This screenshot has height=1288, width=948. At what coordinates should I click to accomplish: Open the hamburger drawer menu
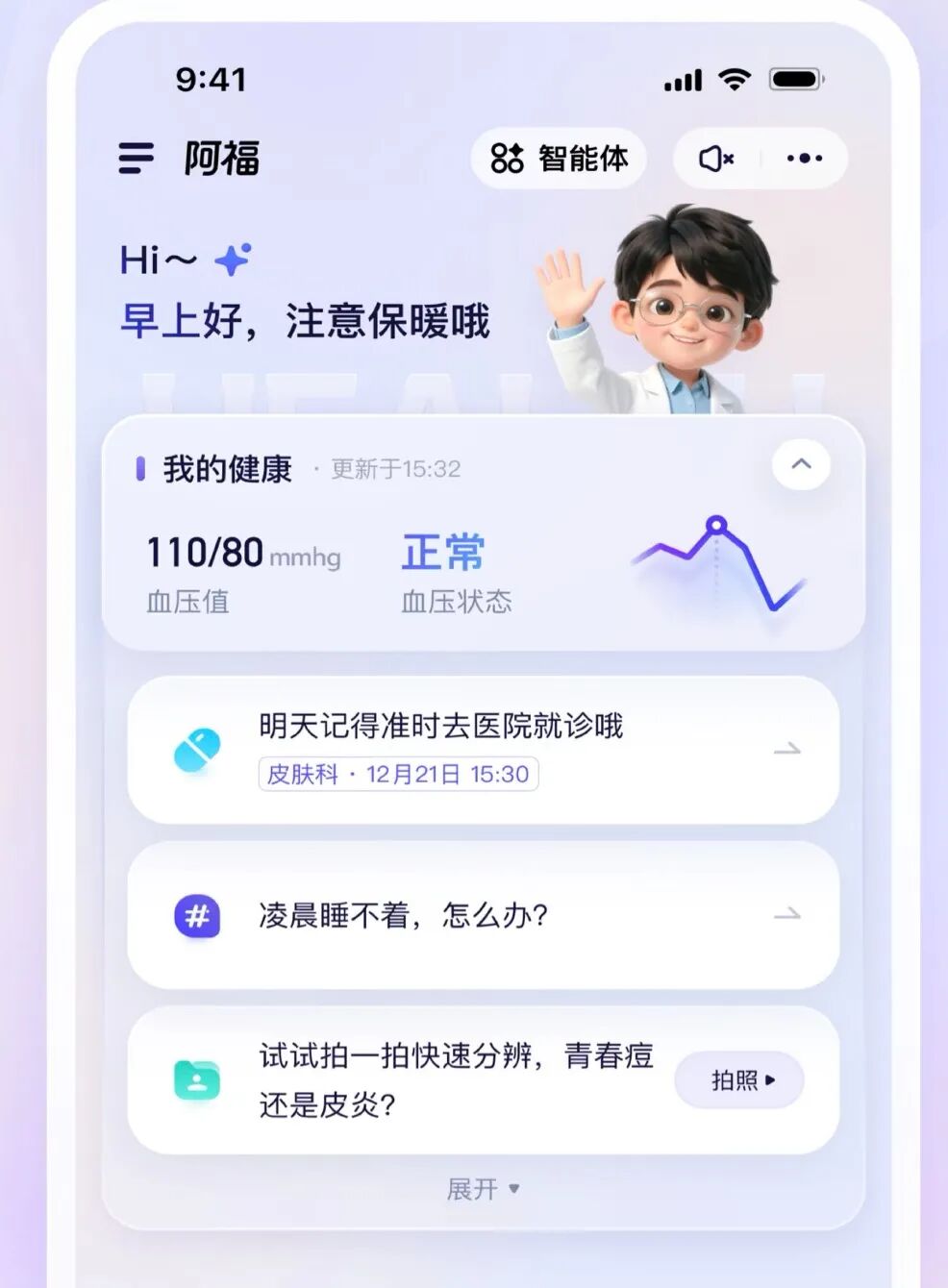click(x=136, y=159)
